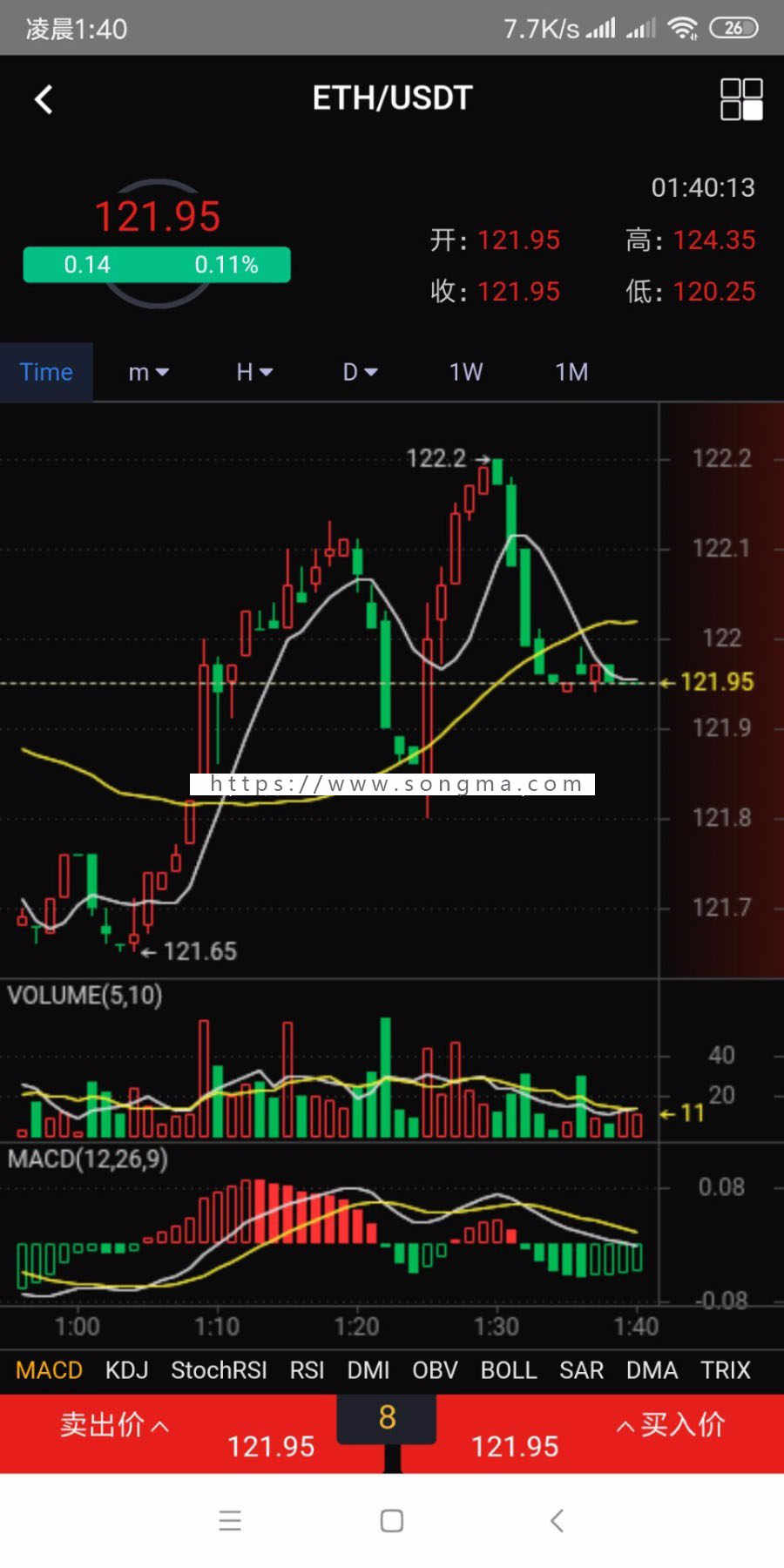
Task: Expand the D days interval dropdown
Action: pos(360,372)
